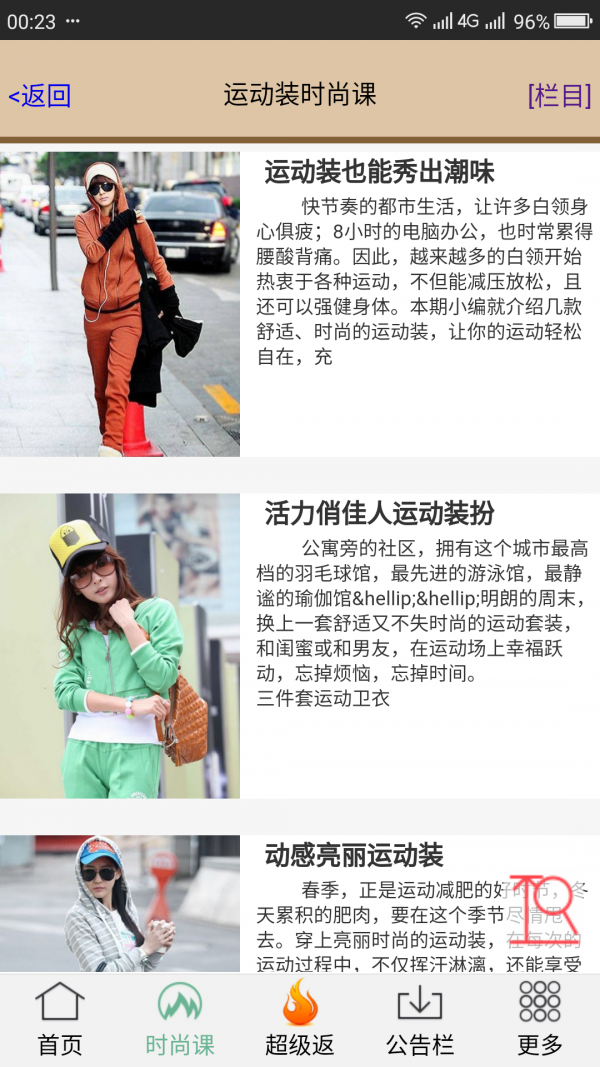Open the article 动感亮丽运动装
This screenshot has height=1067, width=600.
pyautogui.click(x=353, y=856)
